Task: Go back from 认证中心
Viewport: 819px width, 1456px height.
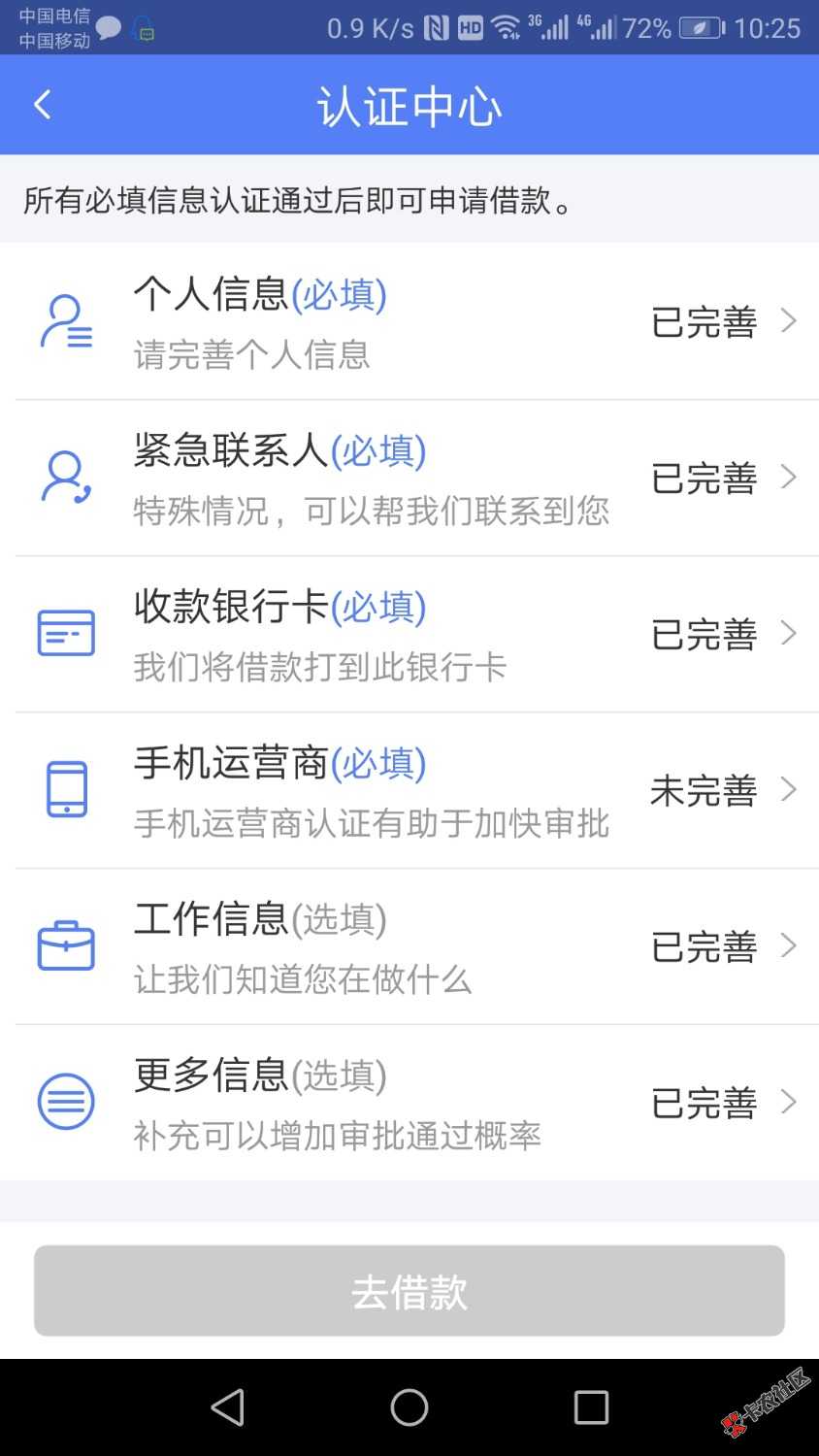Action: [42, 105]
